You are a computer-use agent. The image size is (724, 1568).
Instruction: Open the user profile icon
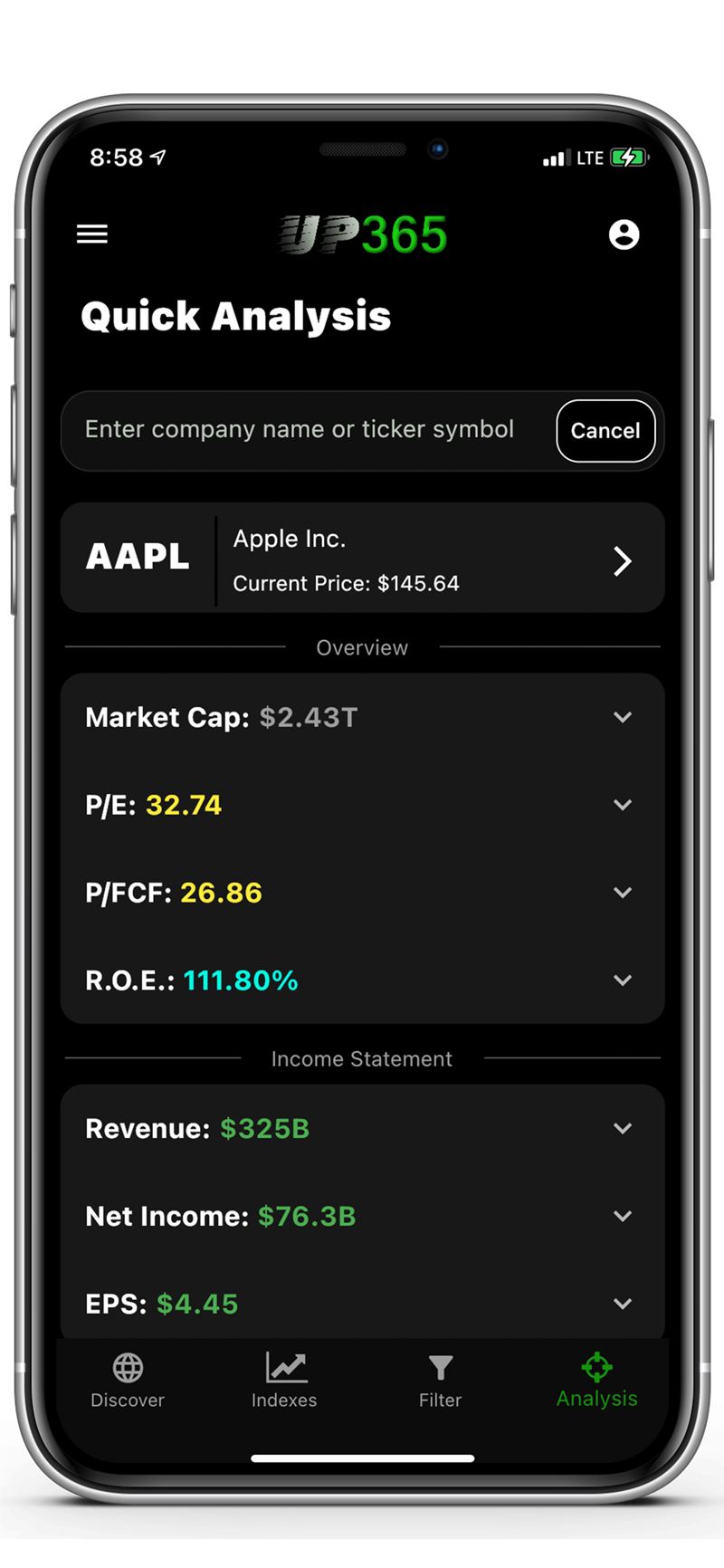(x=624, y=234)
